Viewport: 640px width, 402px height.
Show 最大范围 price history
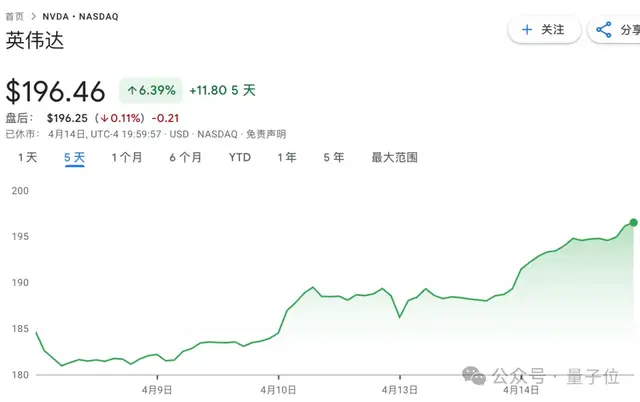[x=394, y=157]
